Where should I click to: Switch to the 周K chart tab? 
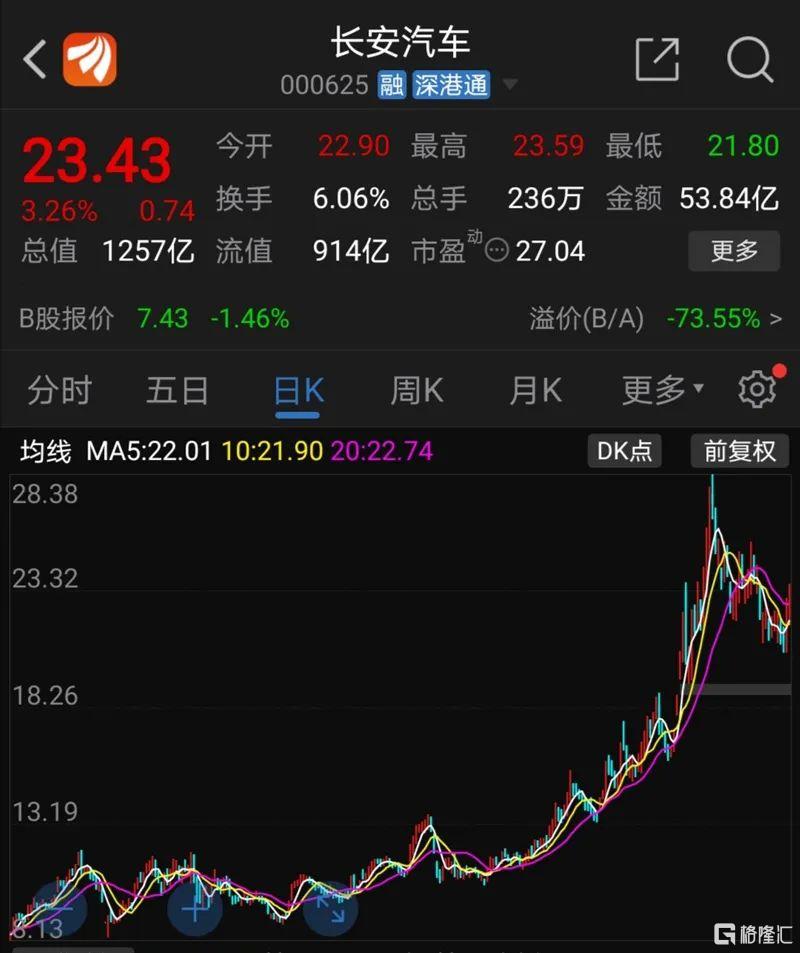[416, 390]
